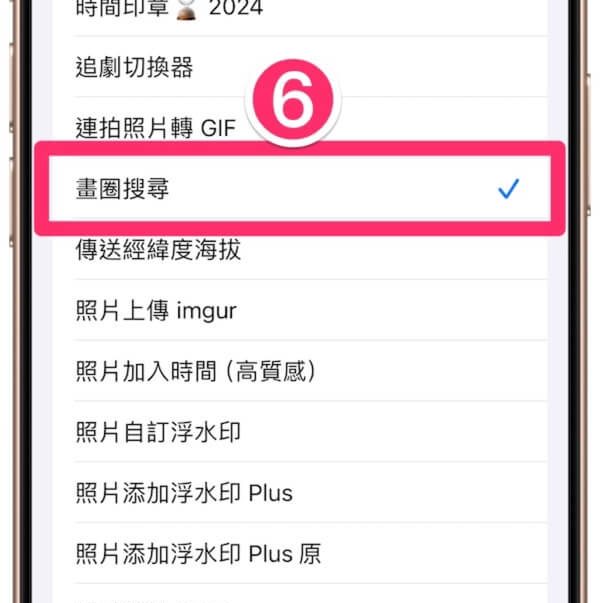Select 照片自訂浮水印 shortcut
Screen dimensions: 600x603
(x=160, y=432)
